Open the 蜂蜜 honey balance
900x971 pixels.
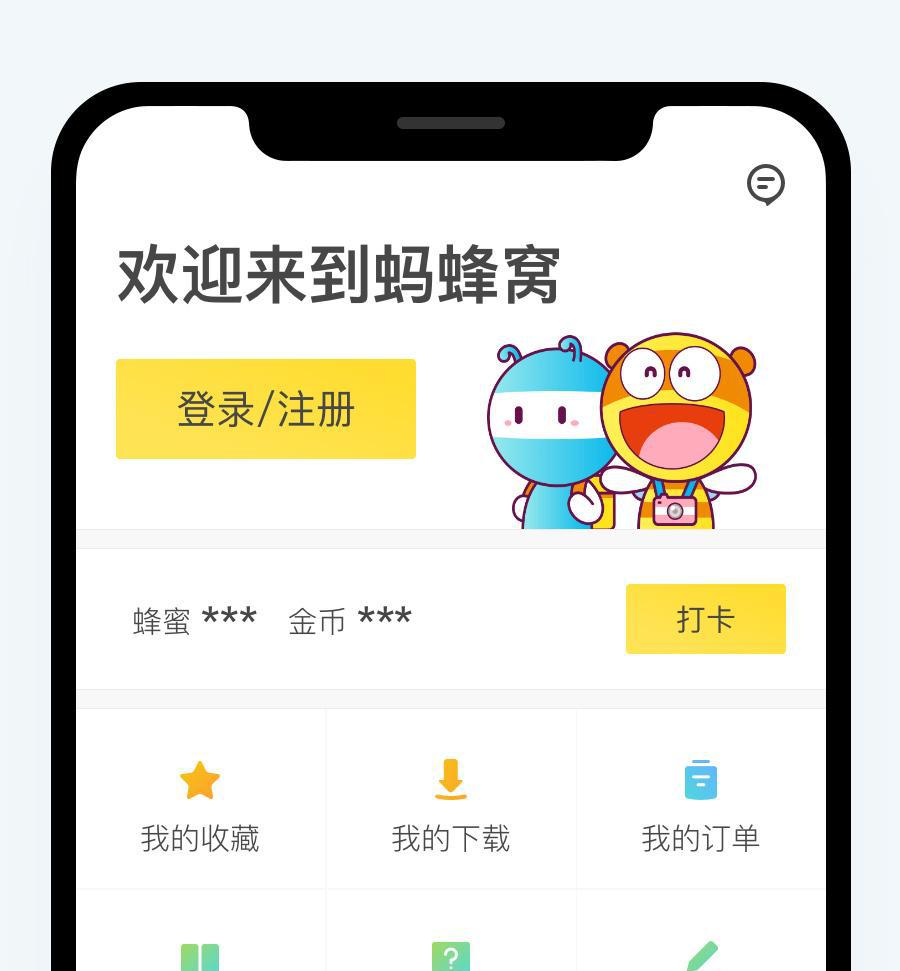point(195,620)
